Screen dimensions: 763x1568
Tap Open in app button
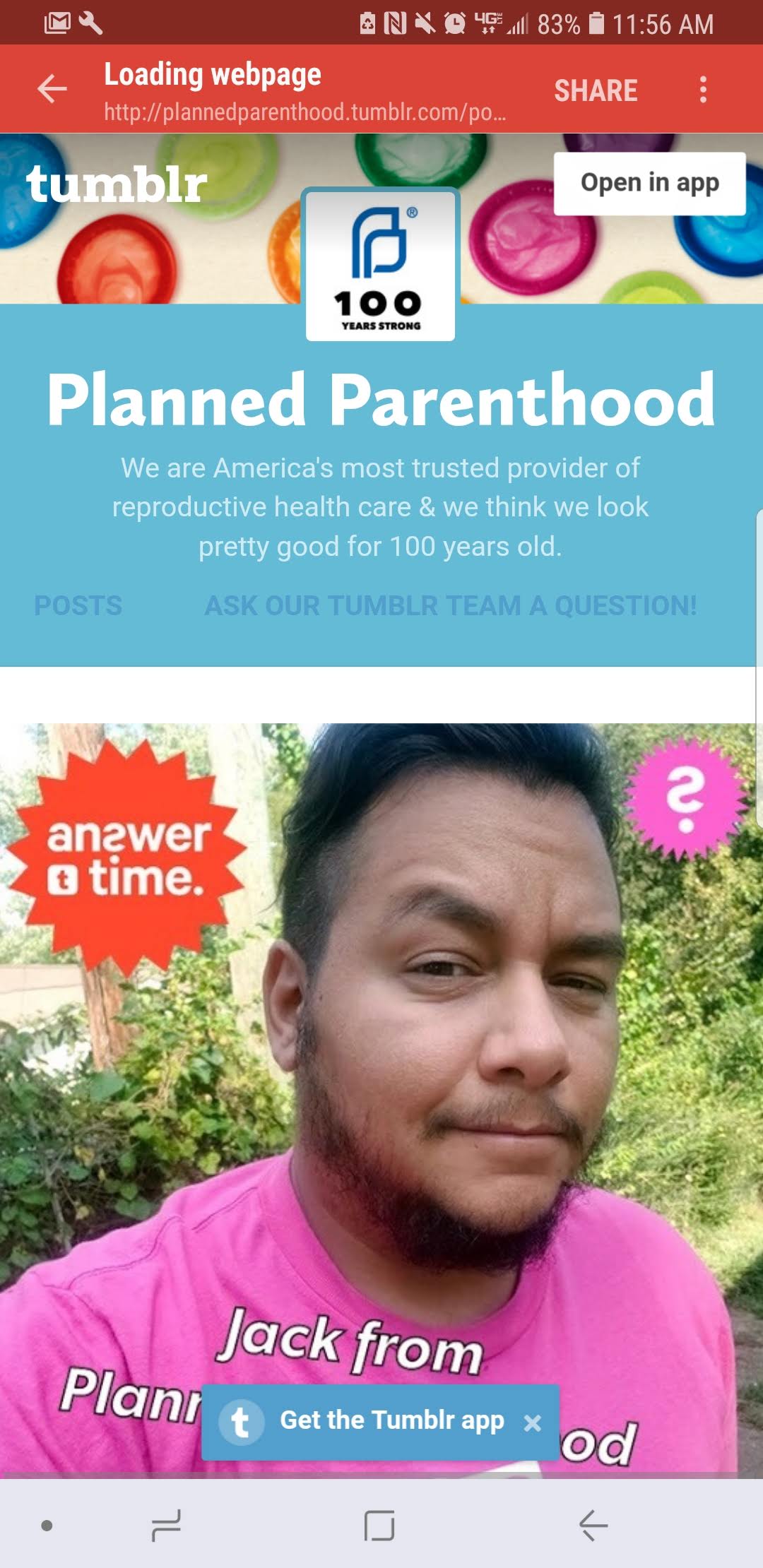pyautogui.click(x=649, y=183)
